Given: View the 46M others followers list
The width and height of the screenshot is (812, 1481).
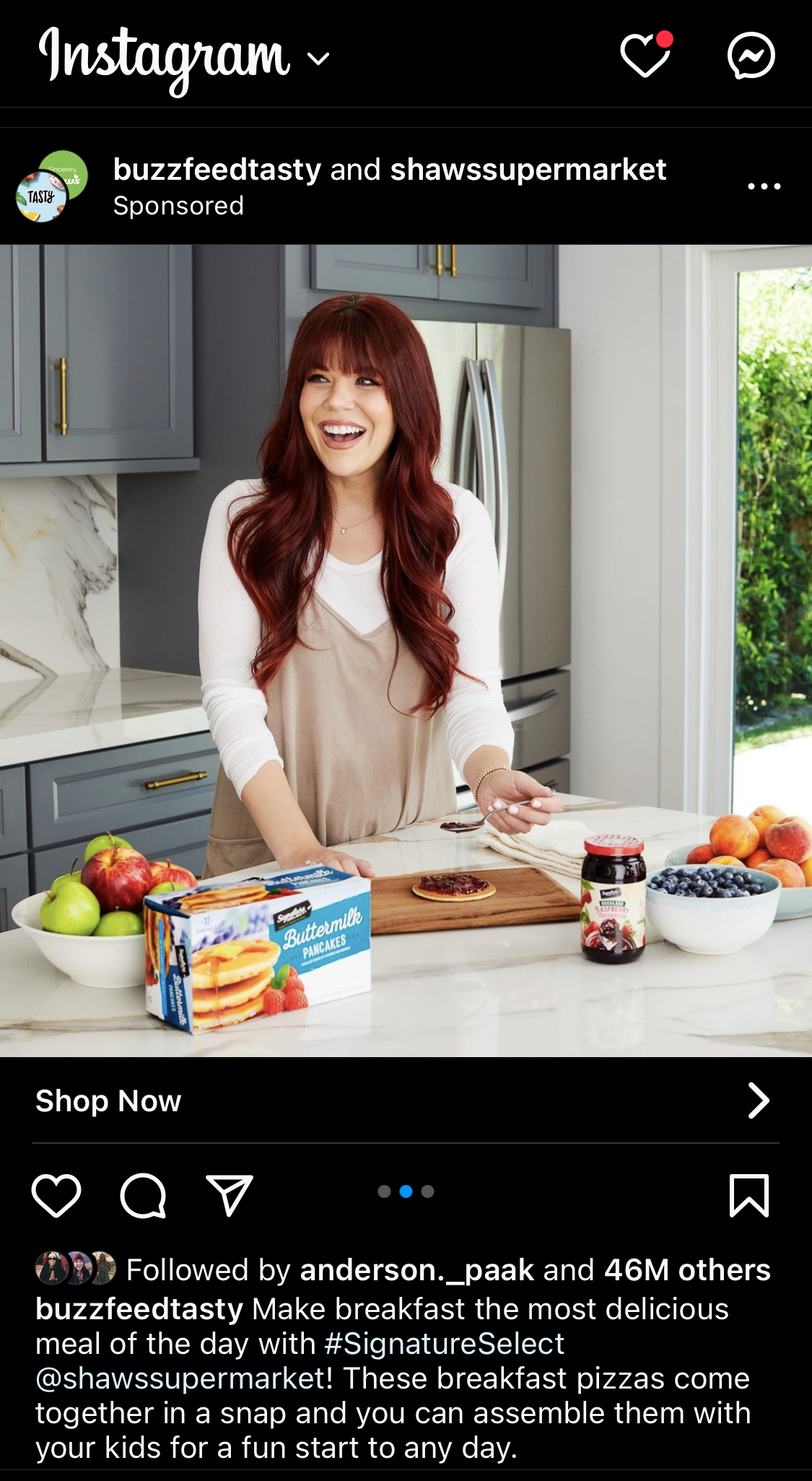Looking at the screenshot, I should pos(686,1270).
